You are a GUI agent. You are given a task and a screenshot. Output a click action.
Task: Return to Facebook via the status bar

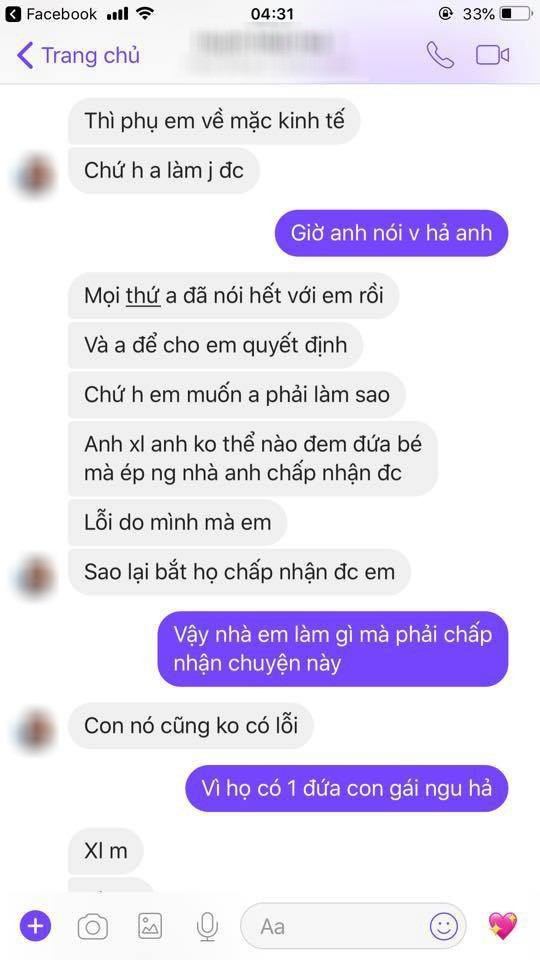(x=51, y=13)
